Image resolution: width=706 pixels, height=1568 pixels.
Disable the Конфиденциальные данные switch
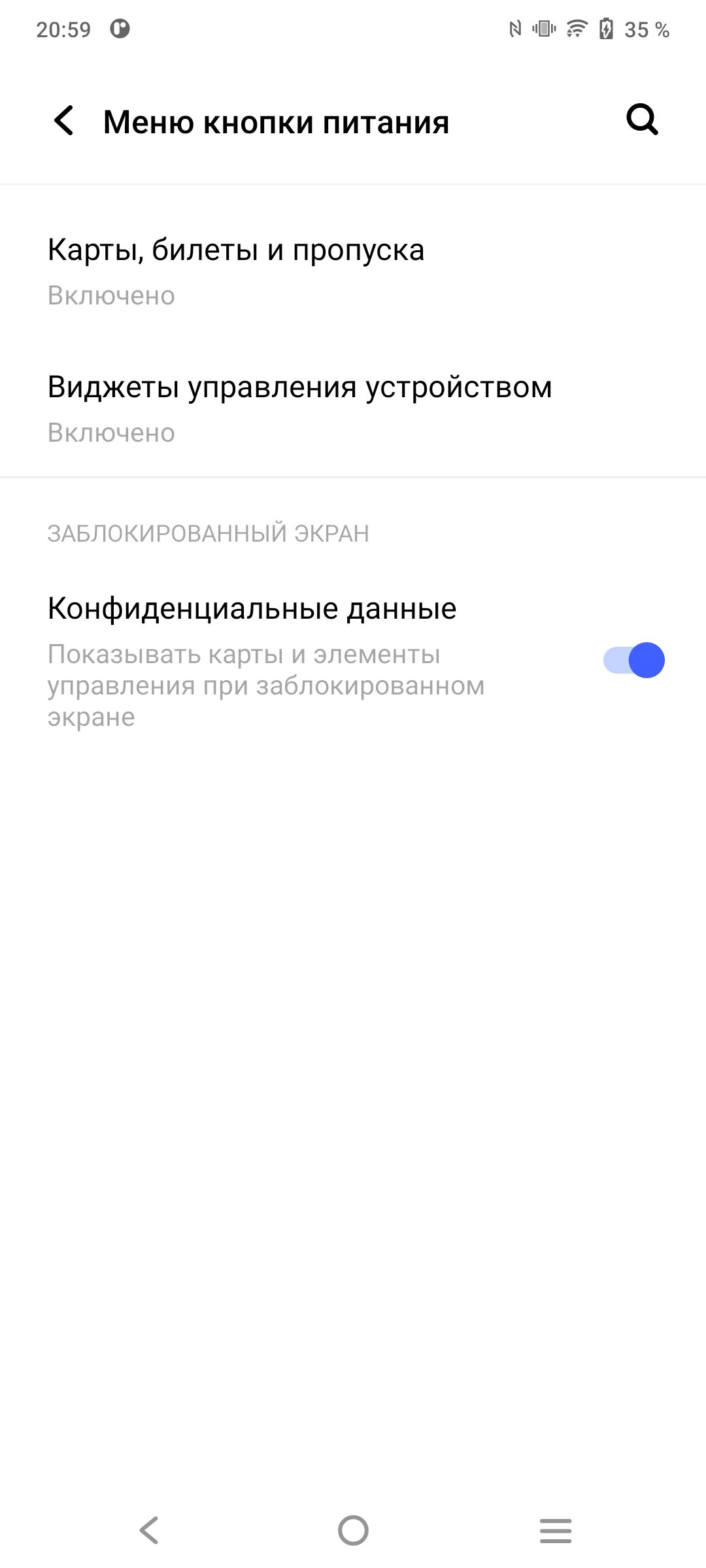click(633, 661)
